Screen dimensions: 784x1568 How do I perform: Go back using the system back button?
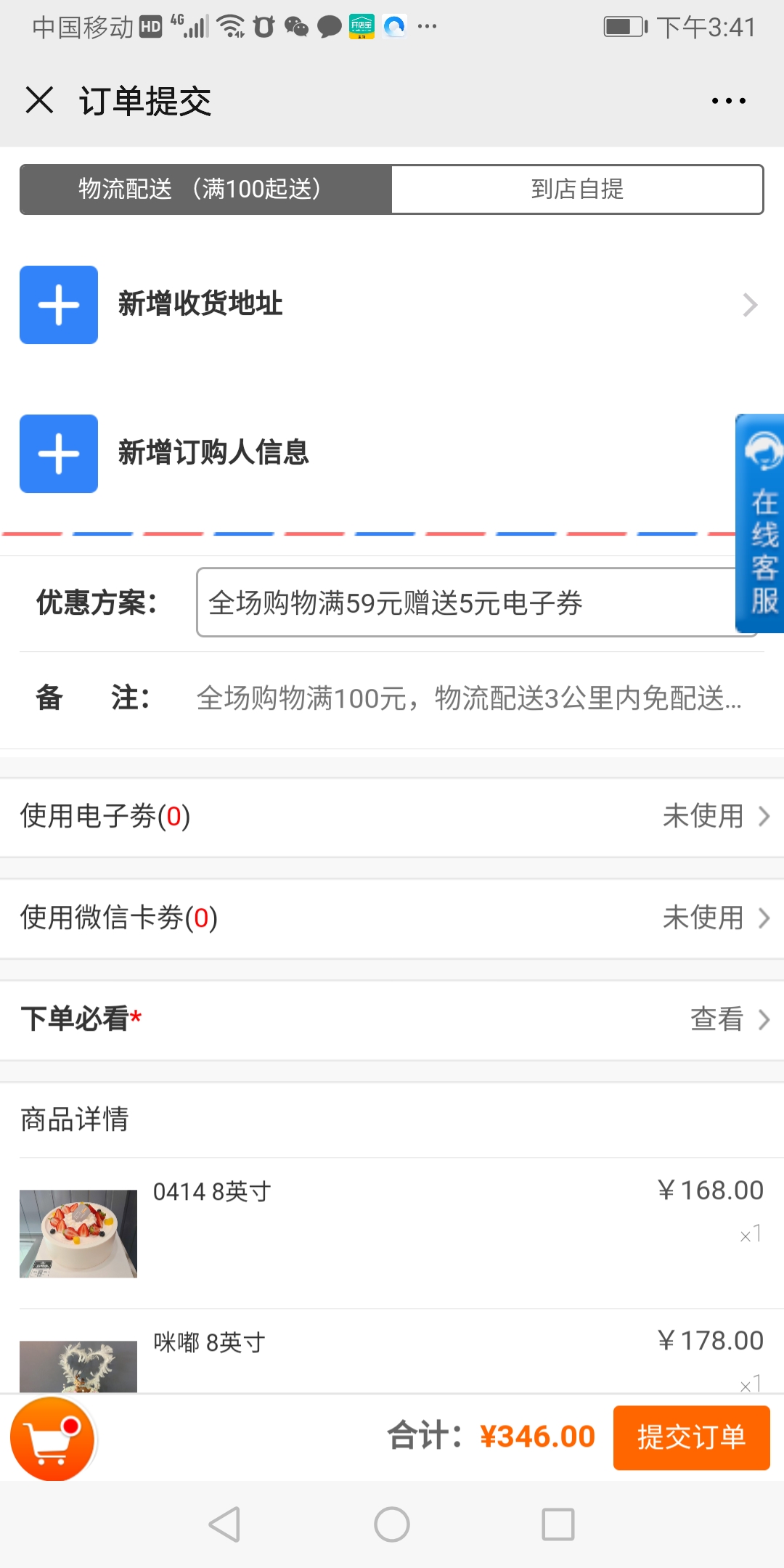point(224,1524)
